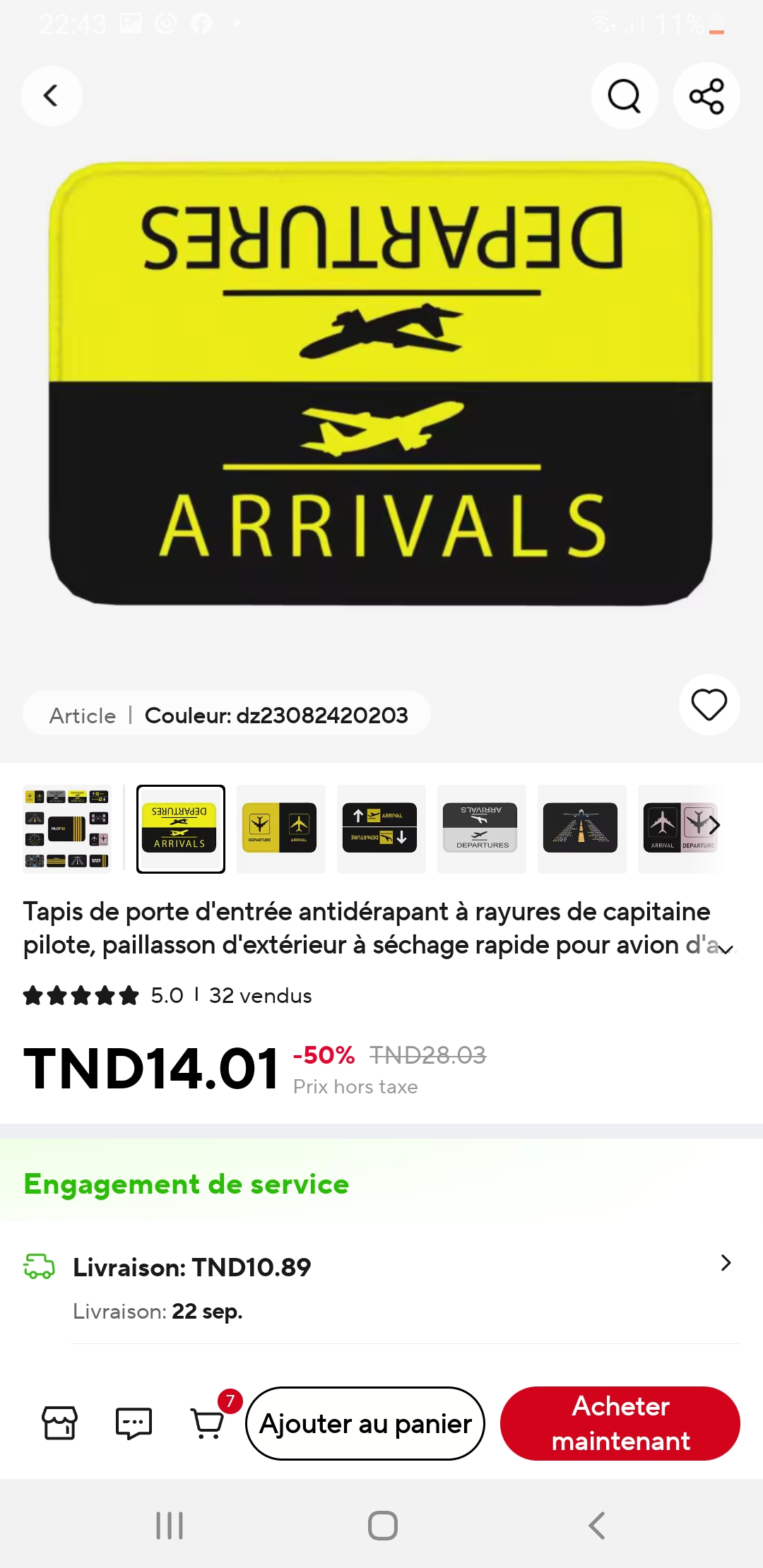Screen dimensions: 763x1568
Task: Tap Ajouter au panier
Action: (x=365, y=1424)
